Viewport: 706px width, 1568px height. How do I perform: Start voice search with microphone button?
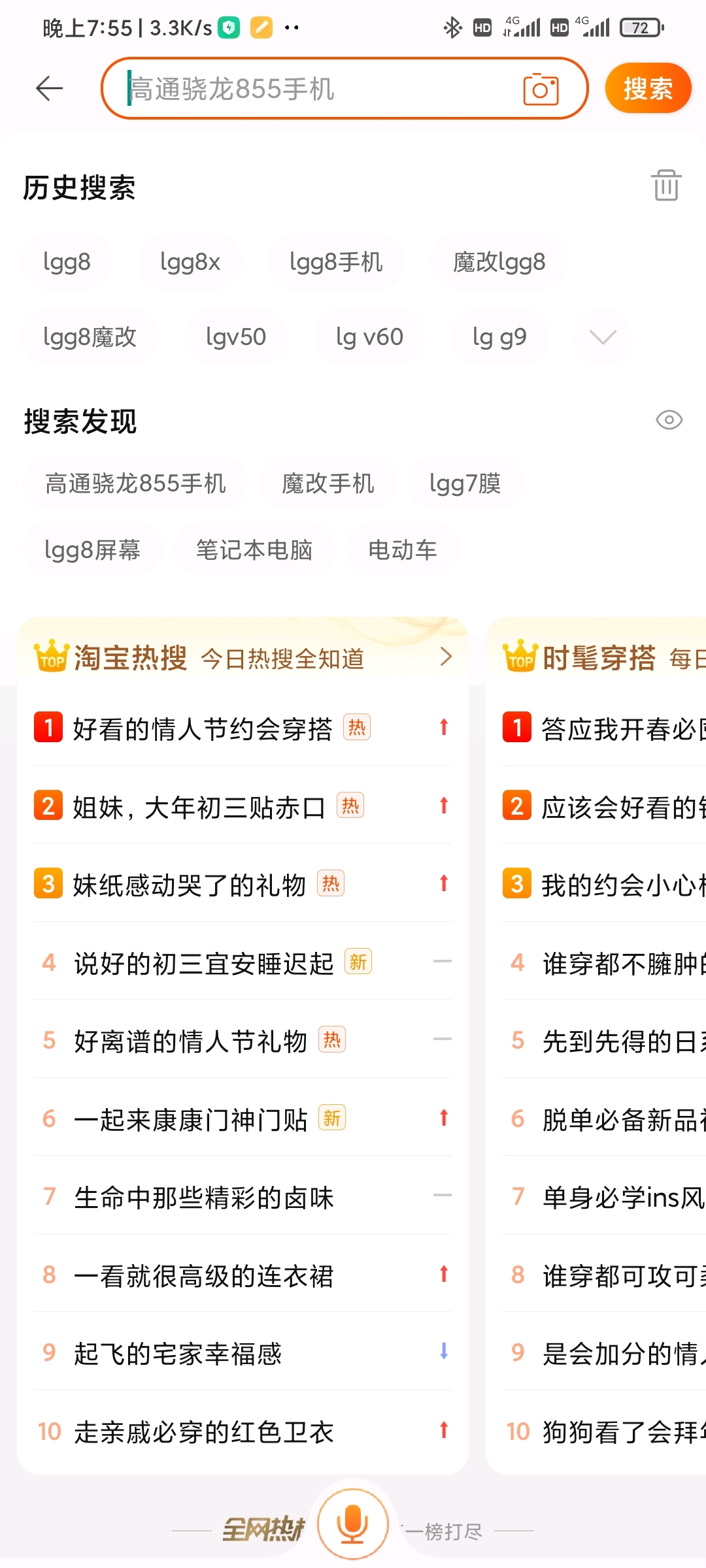[353, 1524]
